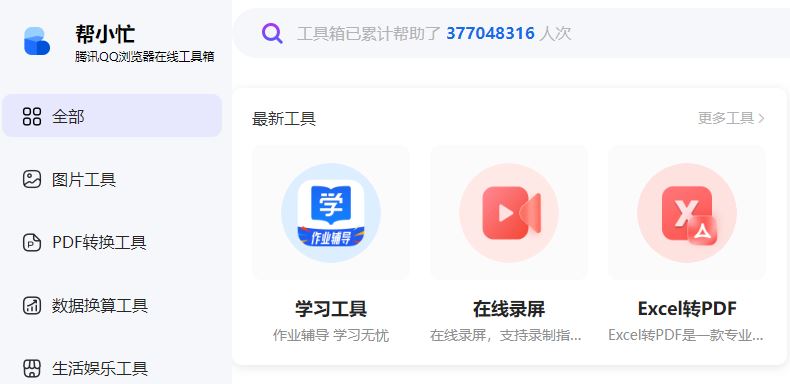Image resolution: width=790 pixels, height=384 pixels.
Task: Open 生活娱乐工具 category
Action: tap(112, 368)
